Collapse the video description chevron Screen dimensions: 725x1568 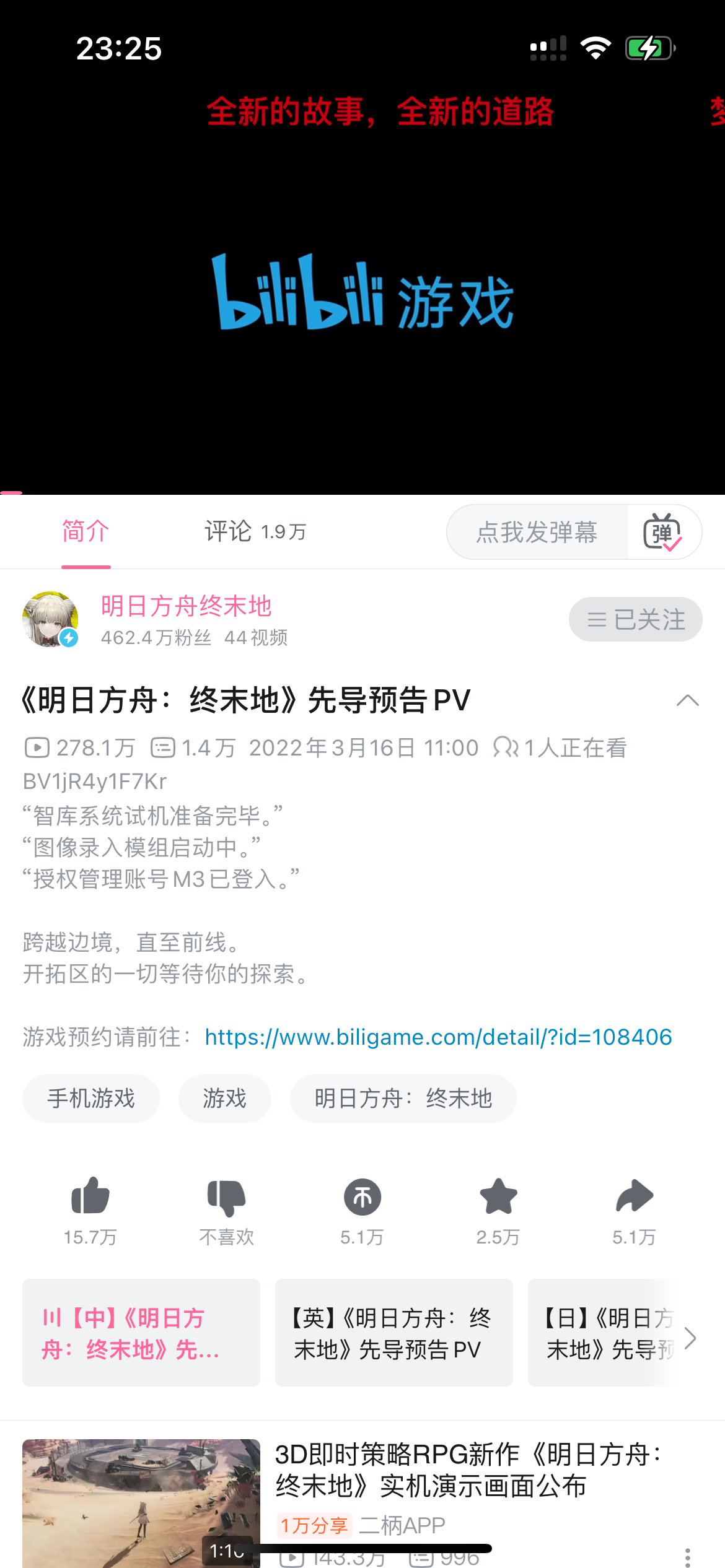[x=687, y=701]
